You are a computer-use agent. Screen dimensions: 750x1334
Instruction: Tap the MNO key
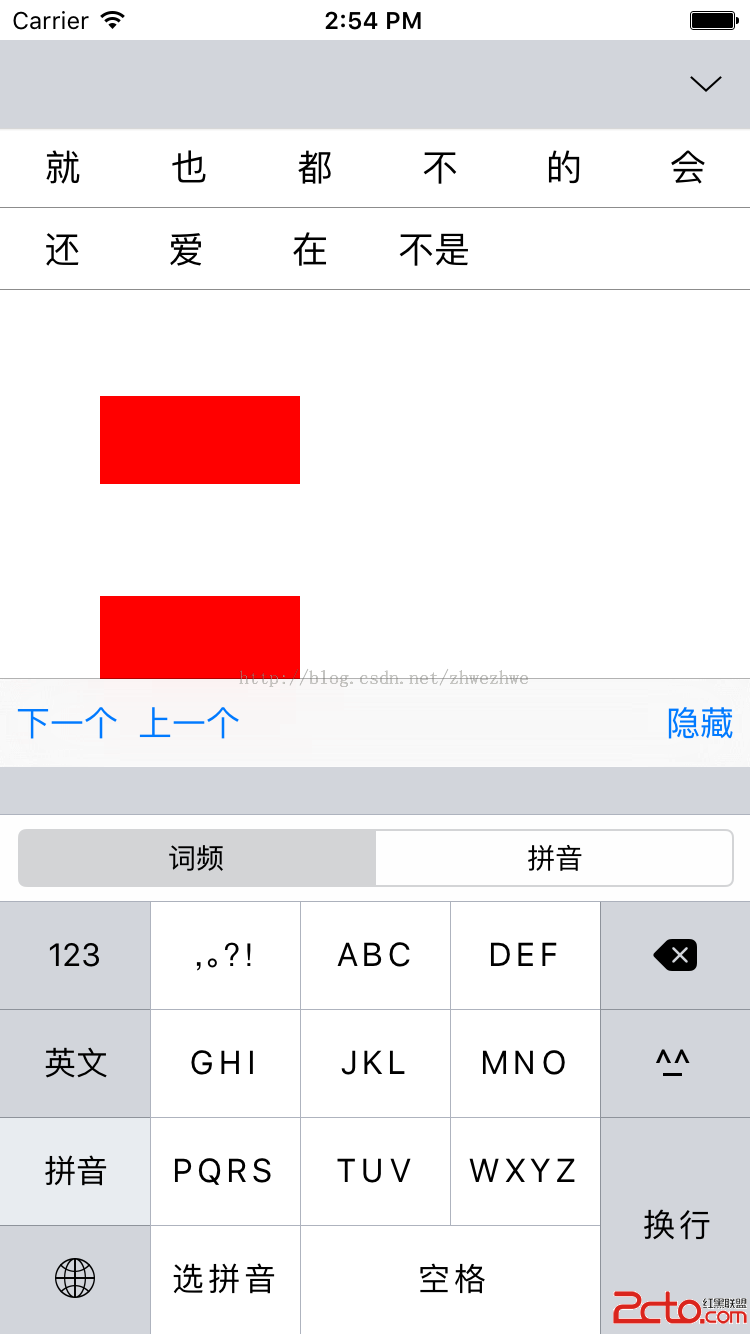525,1063
